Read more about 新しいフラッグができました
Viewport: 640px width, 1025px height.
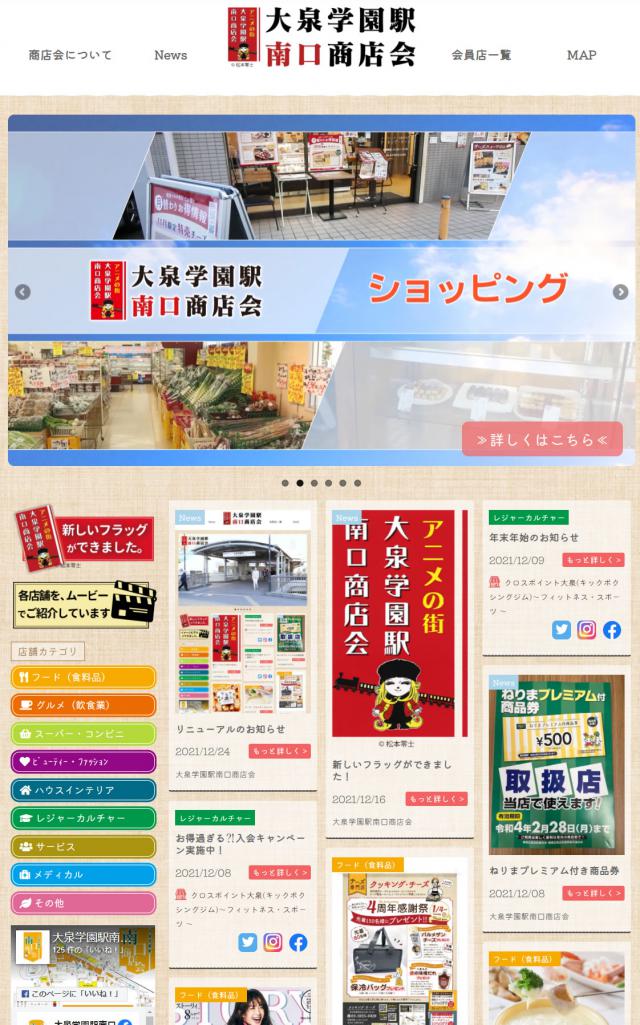click(x=436, y=799)
